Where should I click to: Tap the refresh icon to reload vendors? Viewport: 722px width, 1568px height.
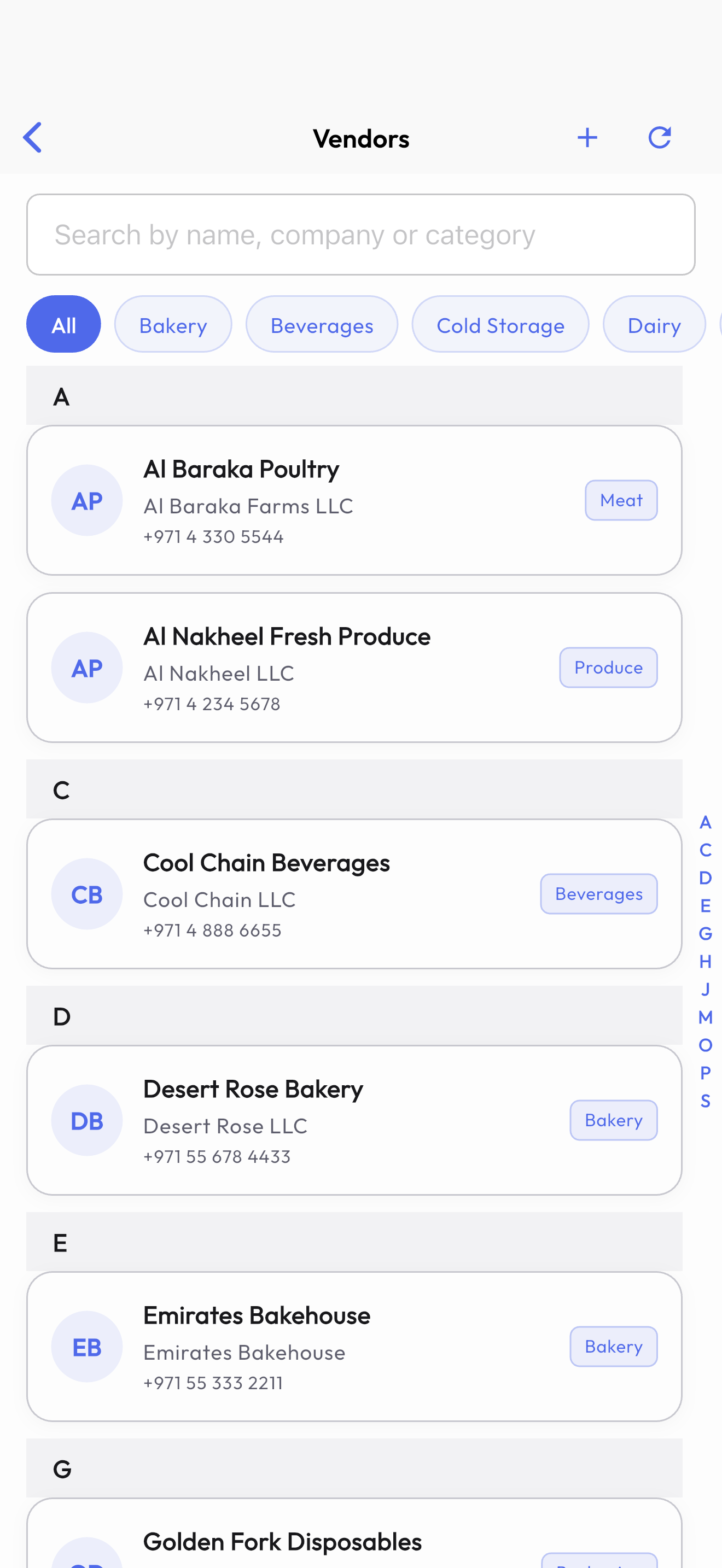point(659,137)
